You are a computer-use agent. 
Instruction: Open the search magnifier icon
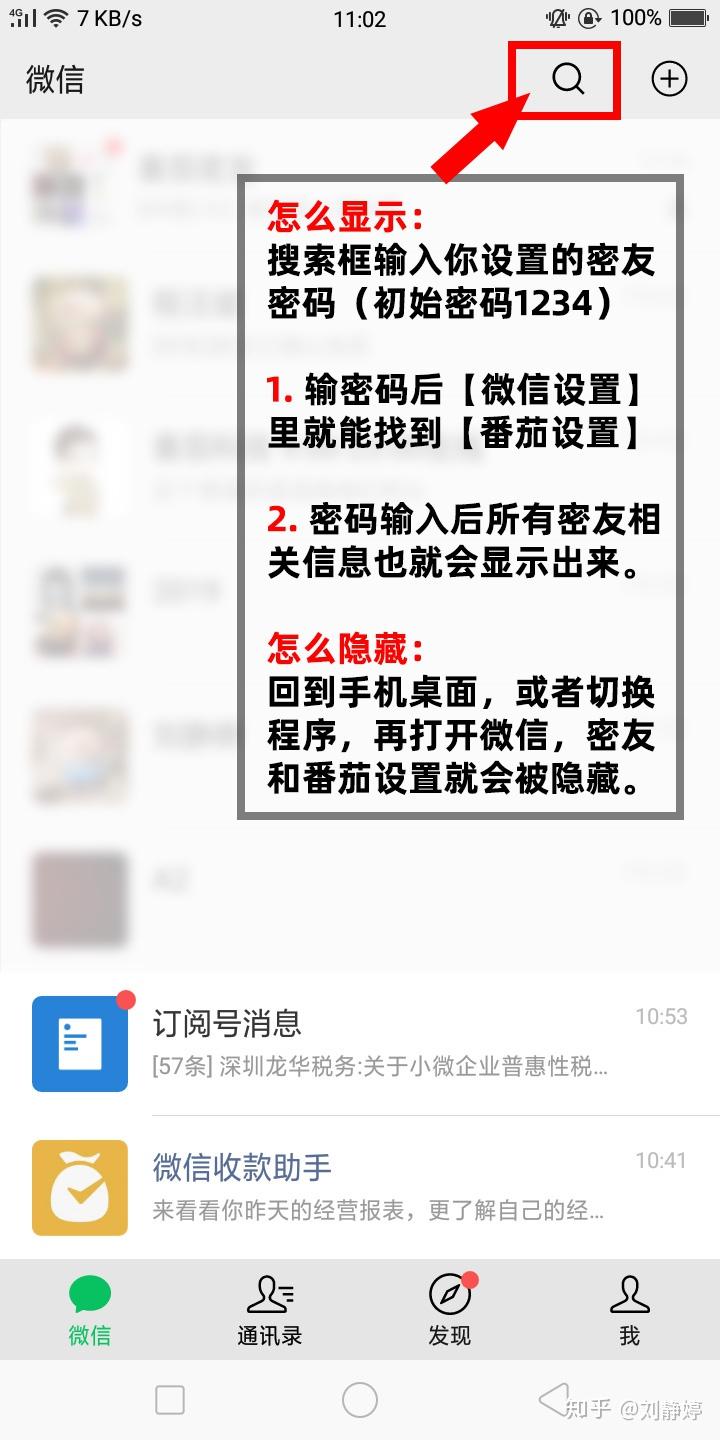click(567, 79)
